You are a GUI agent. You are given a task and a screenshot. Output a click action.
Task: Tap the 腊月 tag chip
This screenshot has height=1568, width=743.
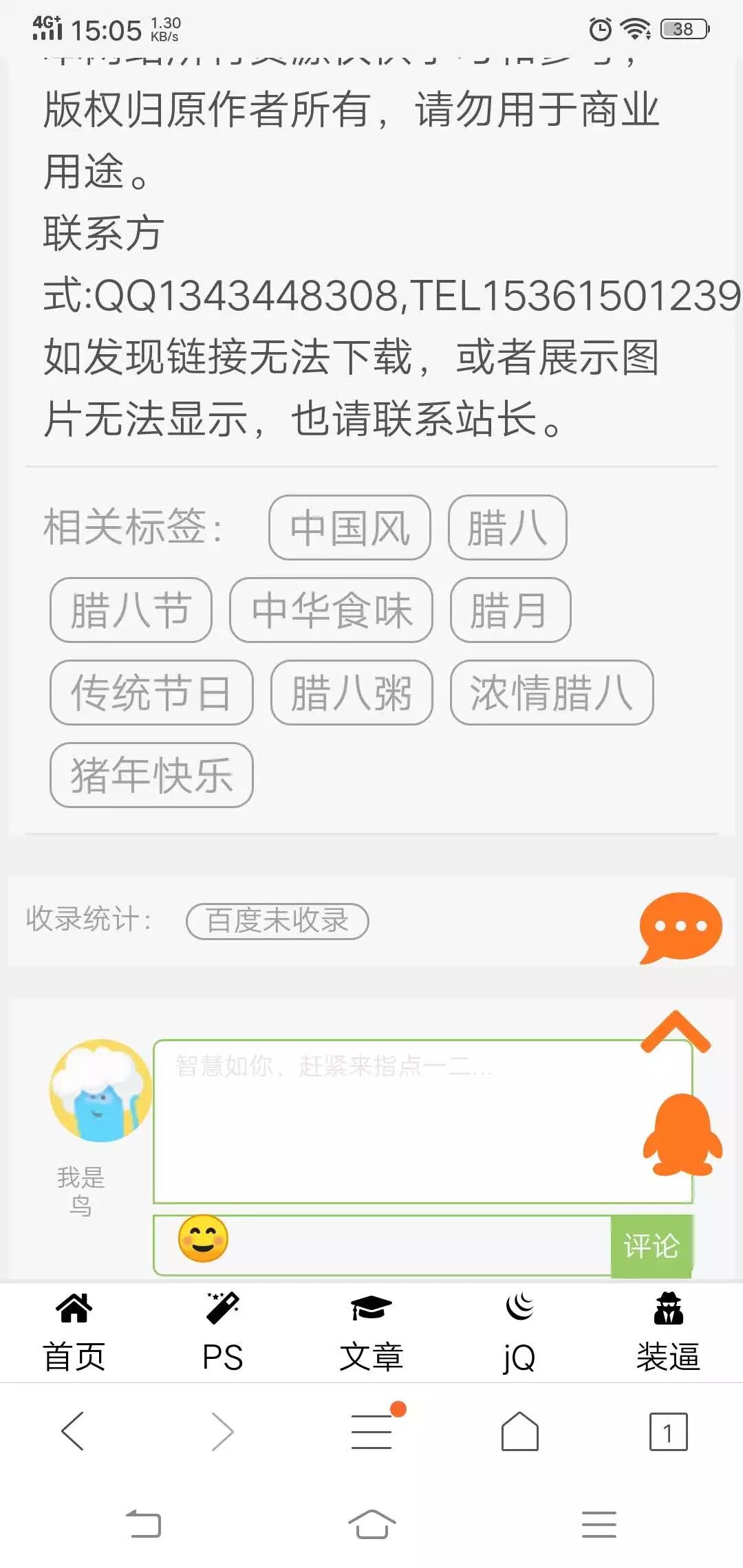[x=510, y=610]
